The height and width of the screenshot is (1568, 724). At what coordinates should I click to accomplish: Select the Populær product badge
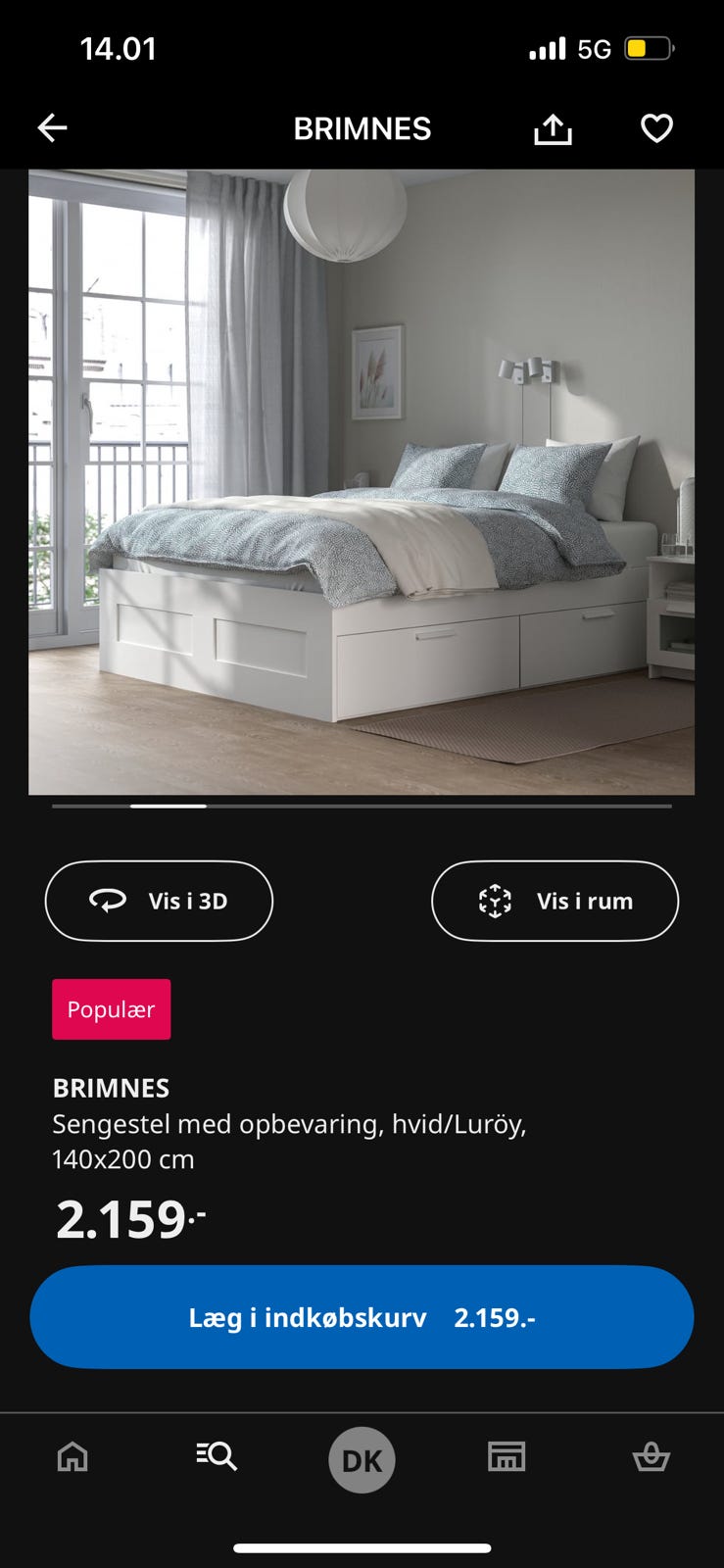(x=111, y=1008)
